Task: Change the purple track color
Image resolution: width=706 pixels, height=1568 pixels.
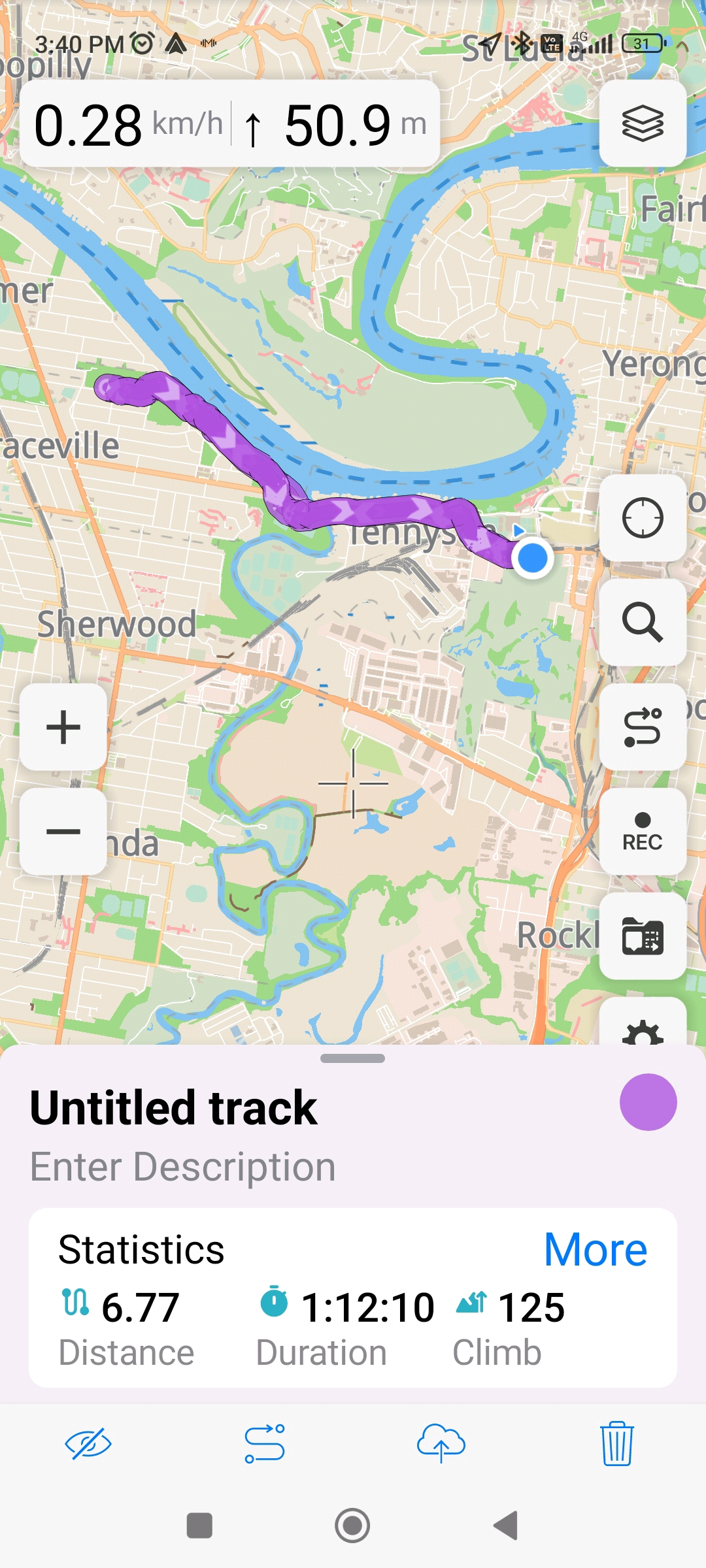Action: 647,1102
